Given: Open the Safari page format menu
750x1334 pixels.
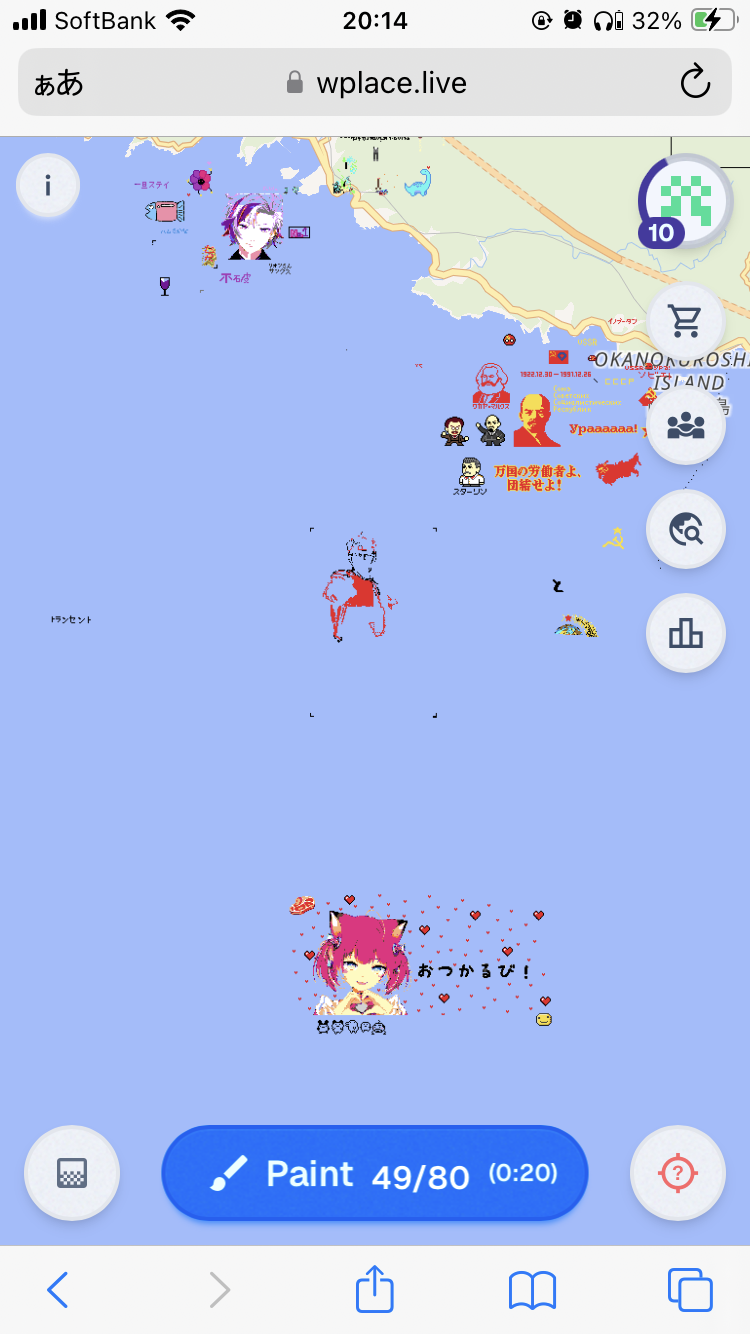Looking at the screenshot, I should coord(59,83).
